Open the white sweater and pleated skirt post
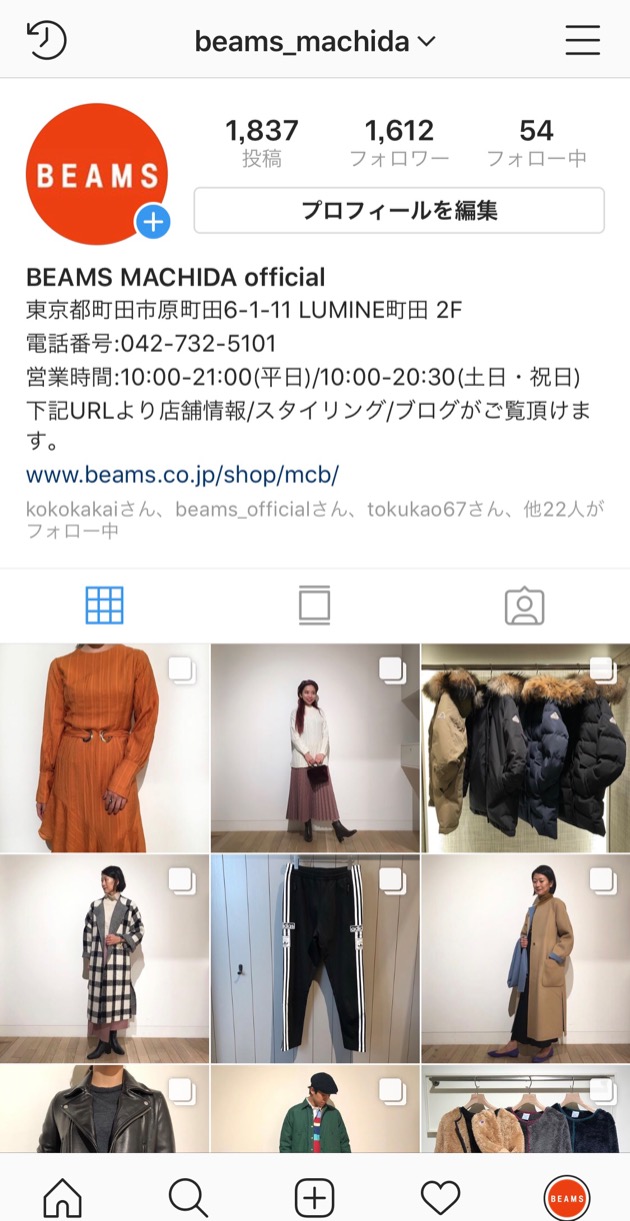630x1221 pixels. coord(315,748)
